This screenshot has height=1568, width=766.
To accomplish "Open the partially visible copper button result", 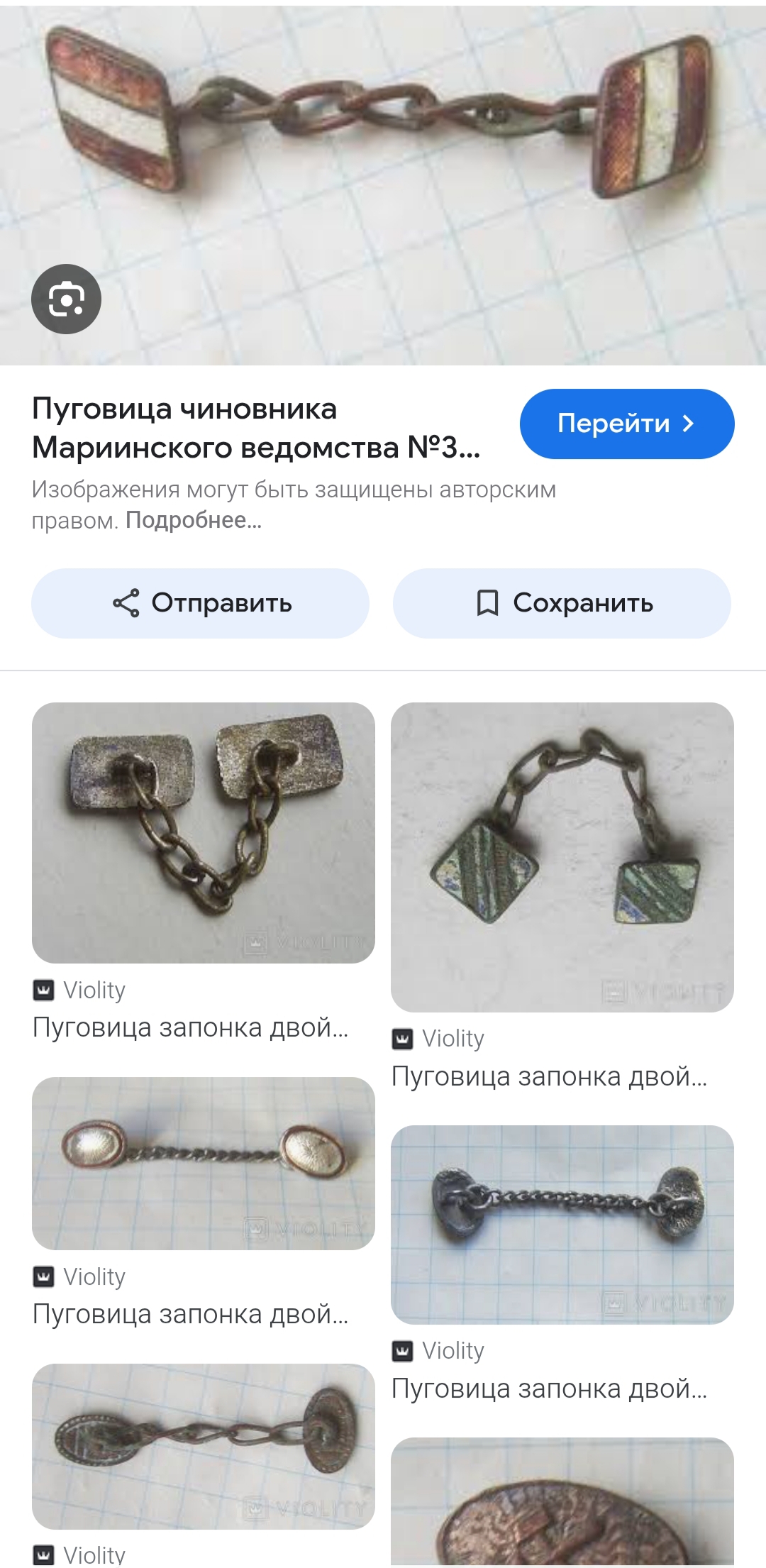I will click(562, 1504).
